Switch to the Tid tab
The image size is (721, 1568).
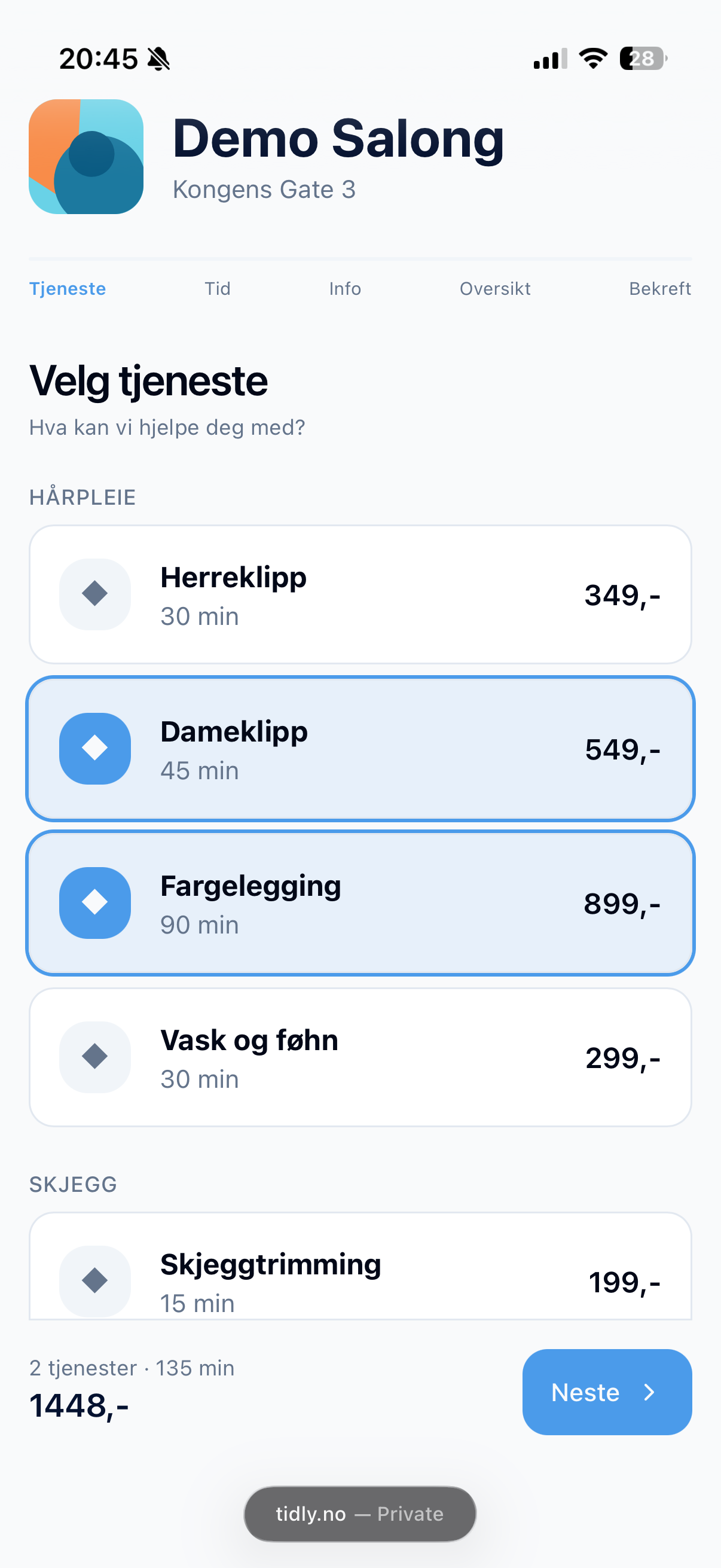tap(217, 288)
